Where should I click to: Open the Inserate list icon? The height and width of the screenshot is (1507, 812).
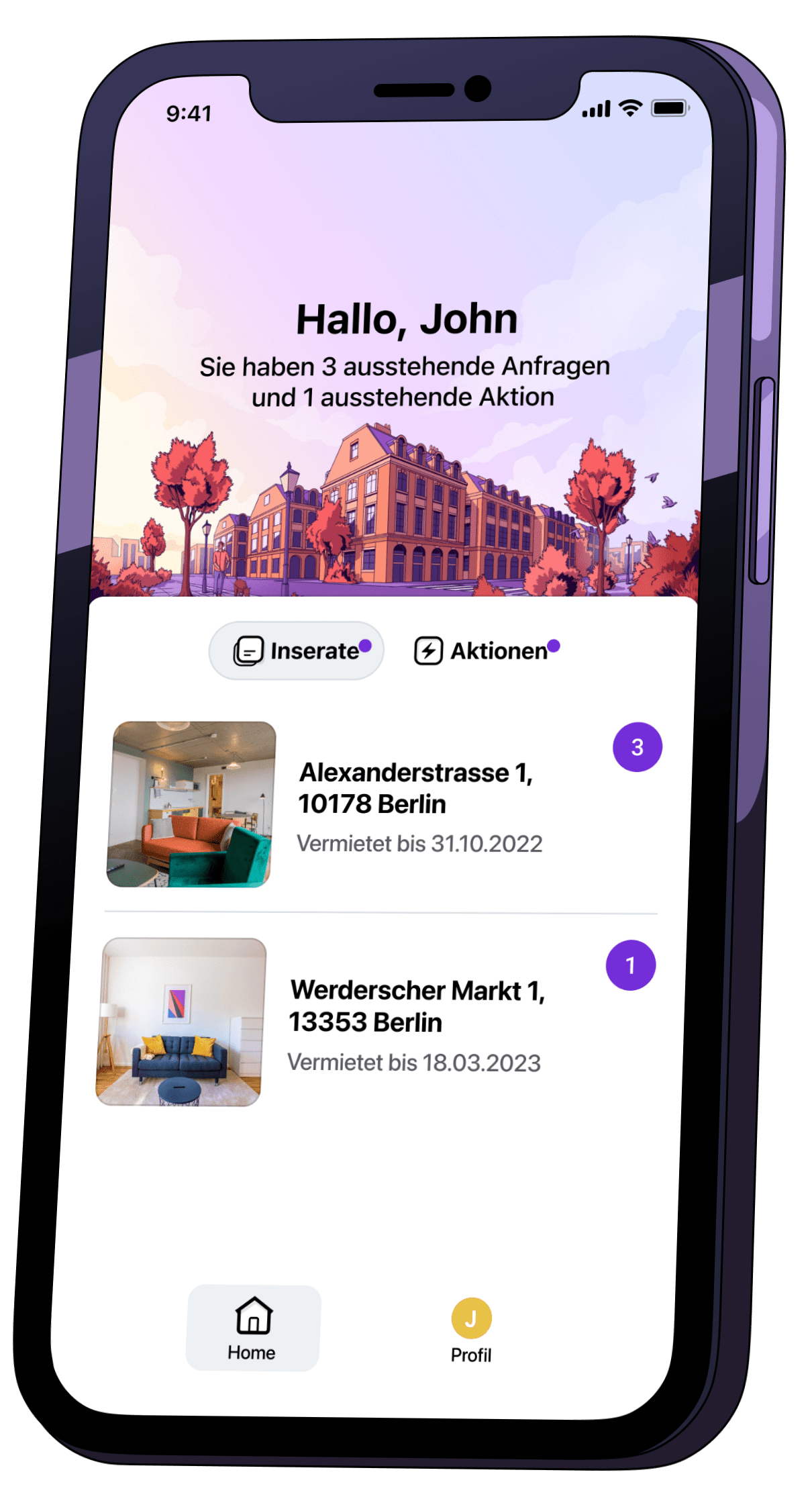point(249,650)
